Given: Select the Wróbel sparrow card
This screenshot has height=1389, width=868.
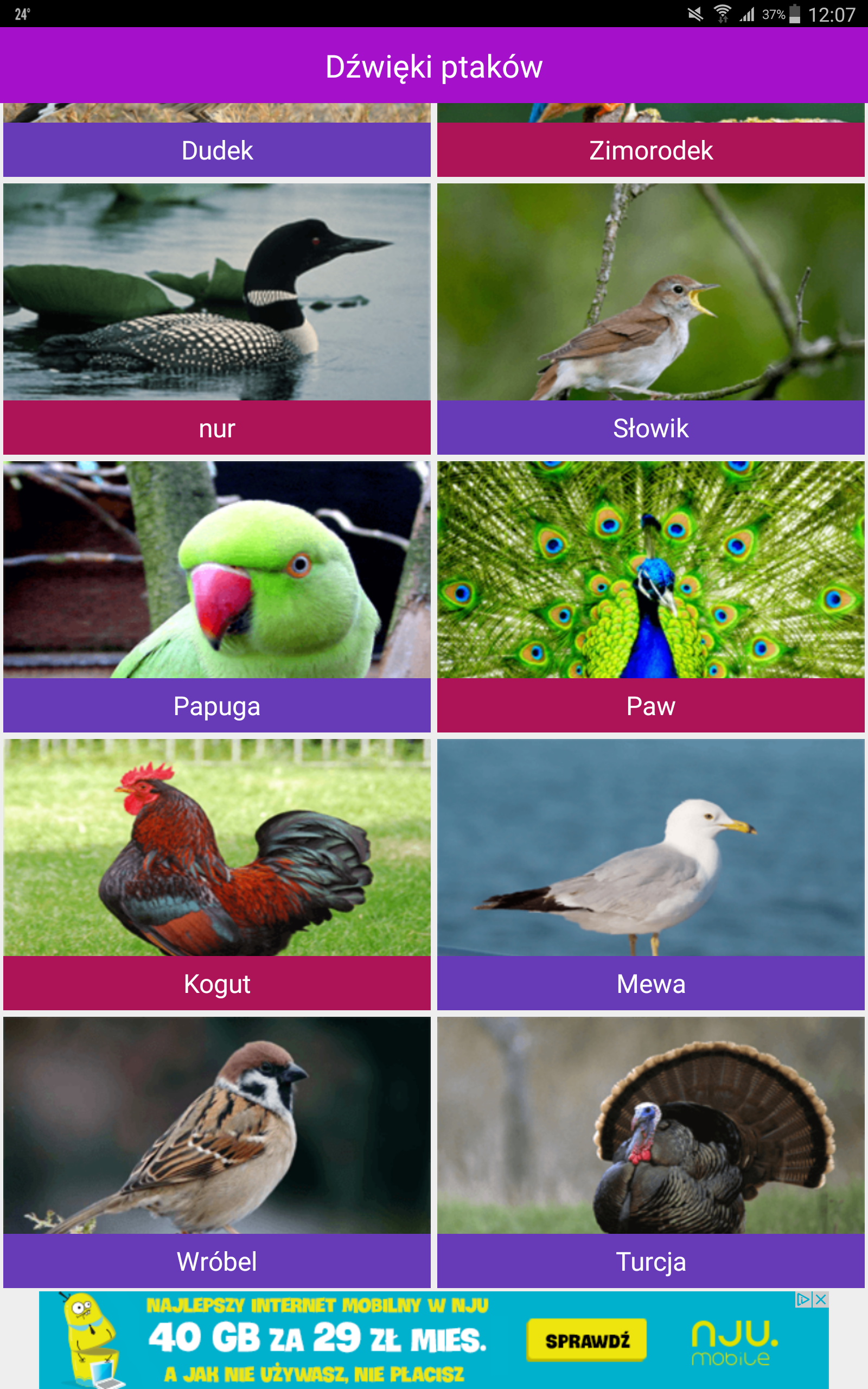Looking at the screenshot, I should [216, 1152].
